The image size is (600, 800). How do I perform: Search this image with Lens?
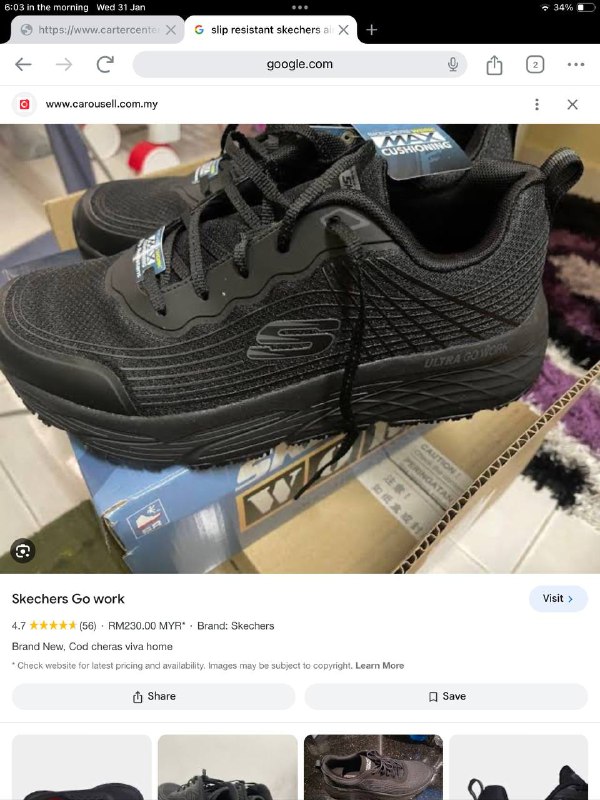(x=23, y=550)
